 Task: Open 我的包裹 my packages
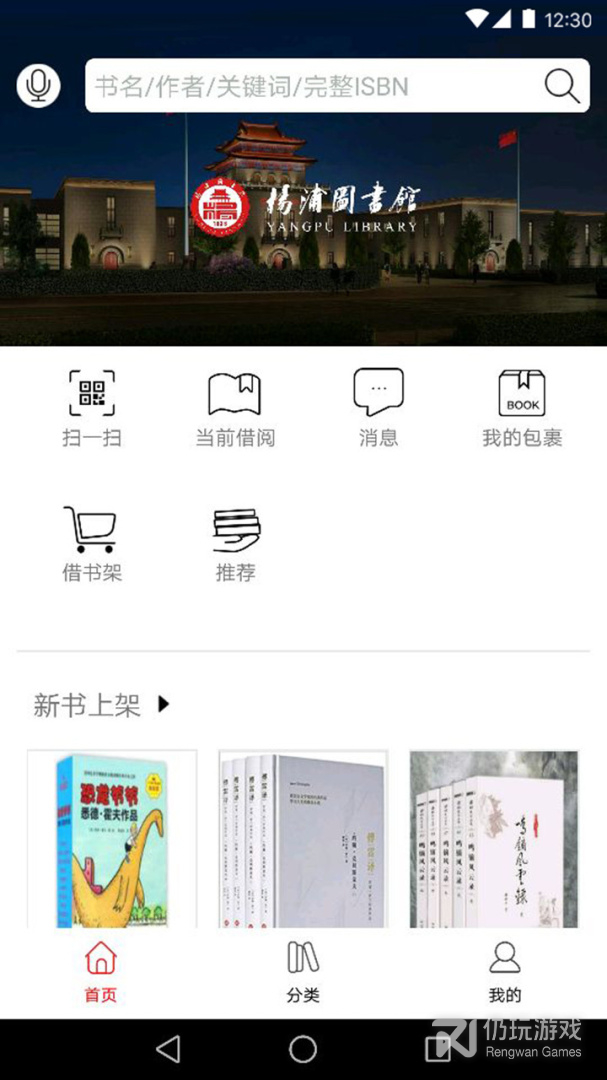pyautogui.click(x=522, y=408)
